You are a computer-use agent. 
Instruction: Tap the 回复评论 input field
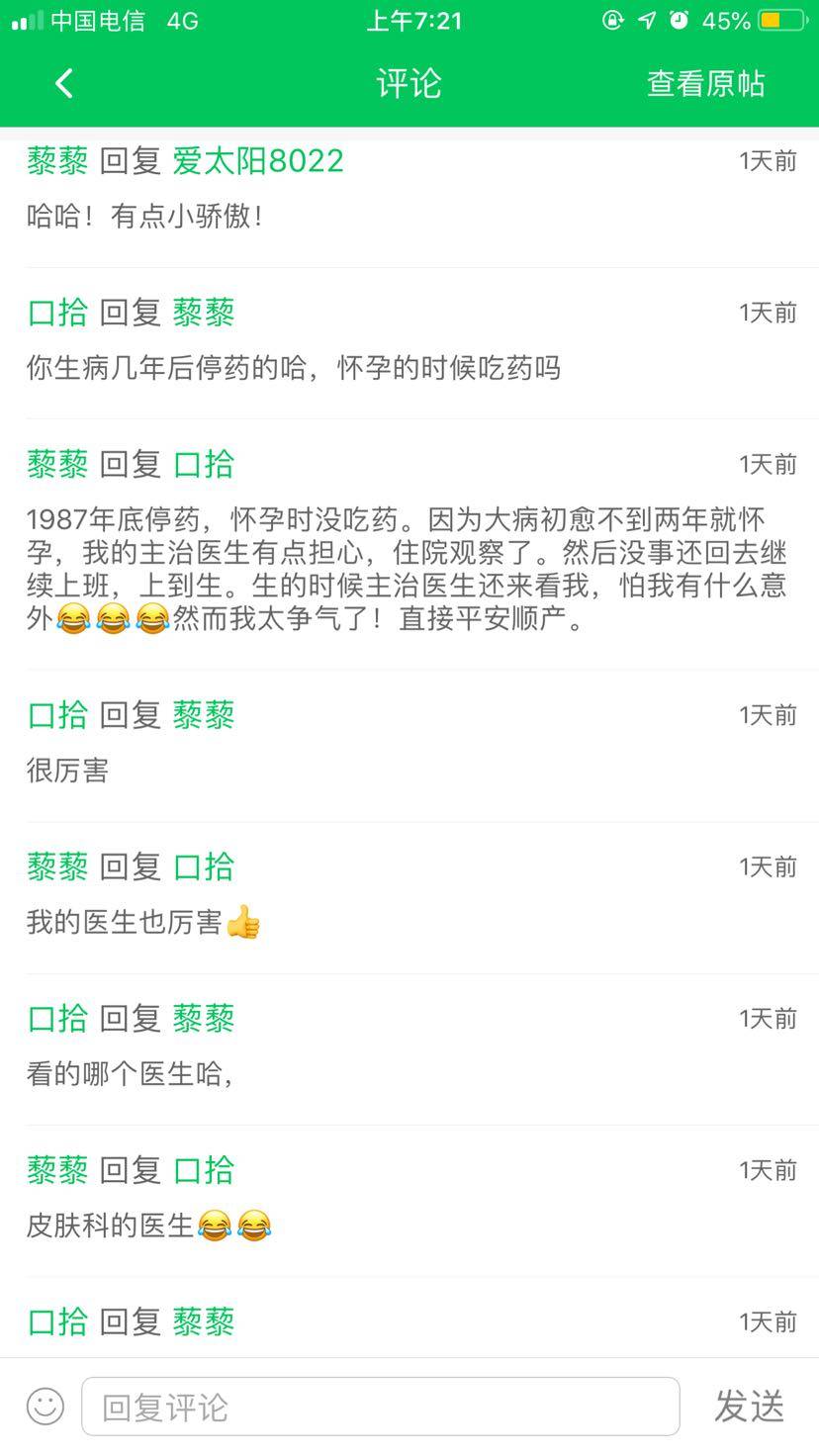tap(380, 1406)
